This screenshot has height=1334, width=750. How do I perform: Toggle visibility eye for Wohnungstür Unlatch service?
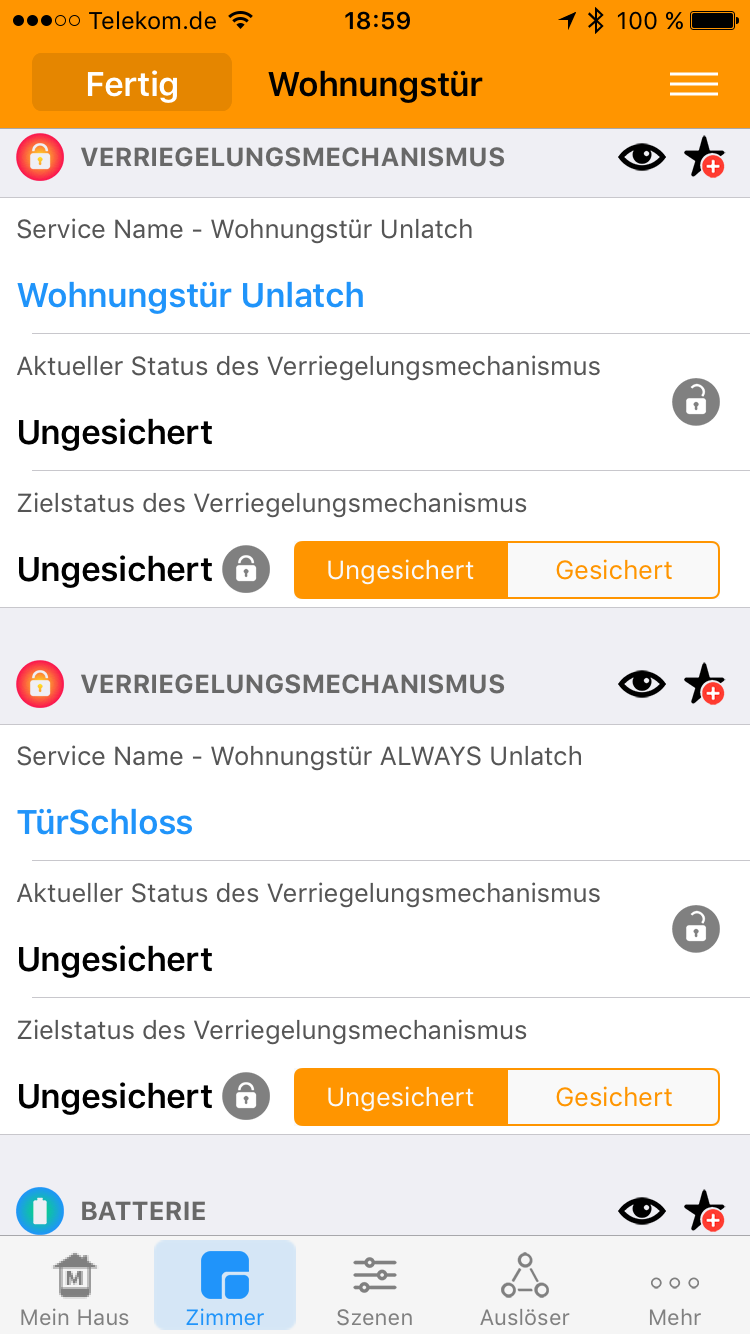pyautogui.click(x=641, y=157)
